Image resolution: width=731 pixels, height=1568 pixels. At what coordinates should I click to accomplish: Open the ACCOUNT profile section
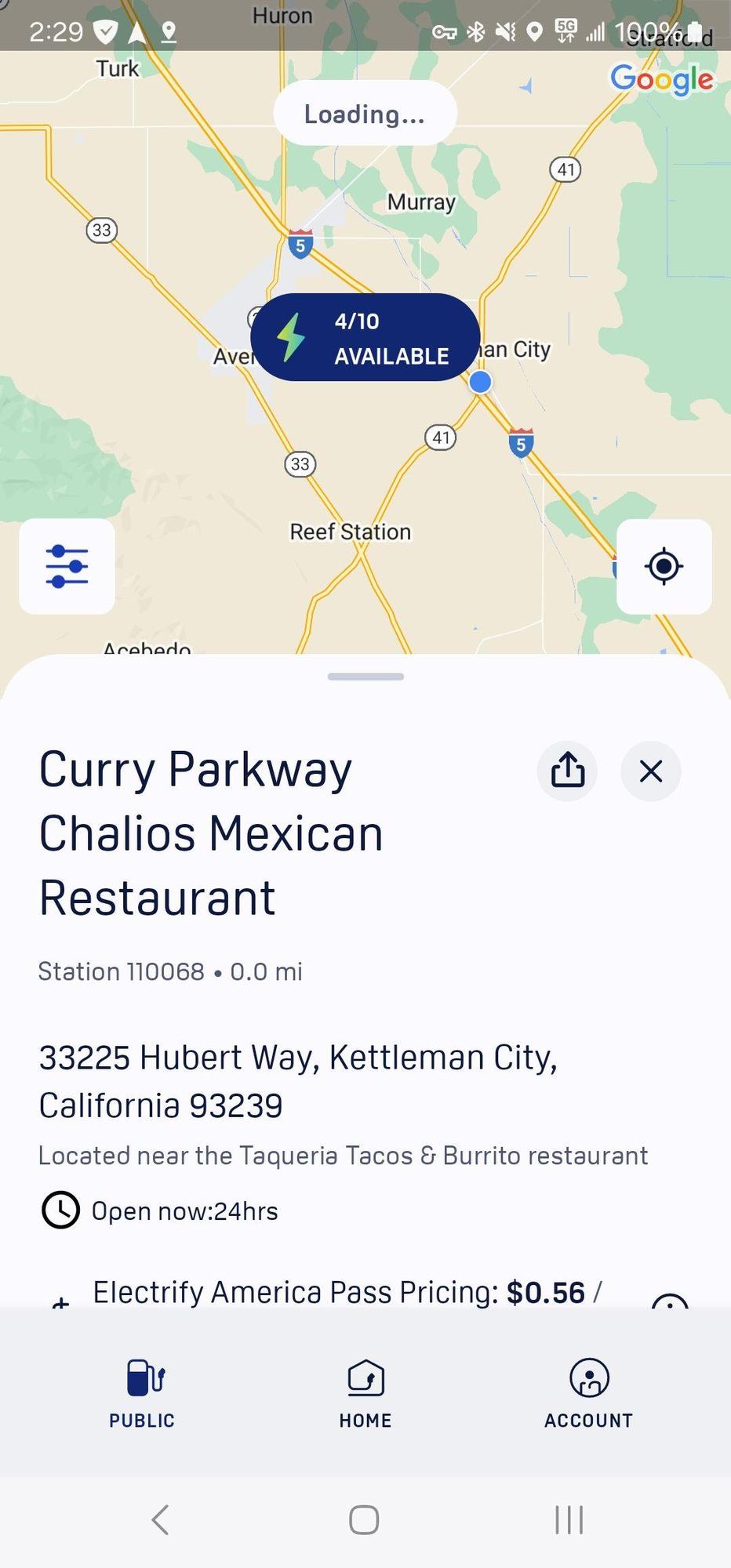(x=588, y=1388)
